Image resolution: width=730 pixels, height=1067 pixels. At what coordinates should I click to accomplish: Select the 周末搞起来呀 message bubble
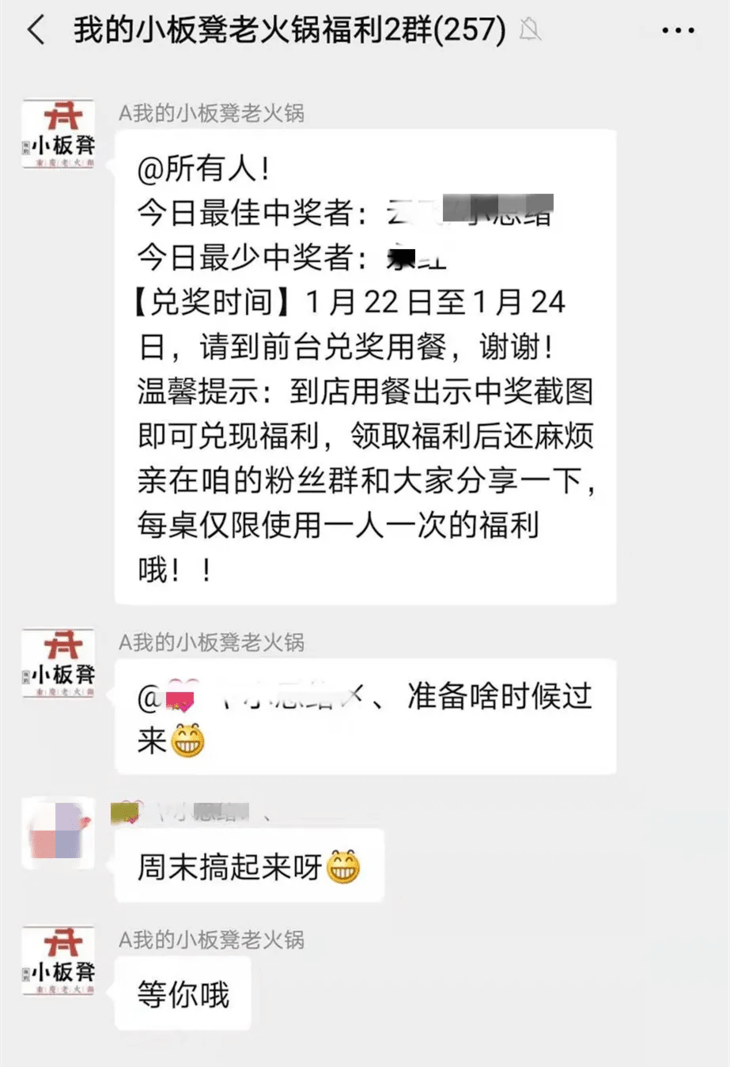248,866
